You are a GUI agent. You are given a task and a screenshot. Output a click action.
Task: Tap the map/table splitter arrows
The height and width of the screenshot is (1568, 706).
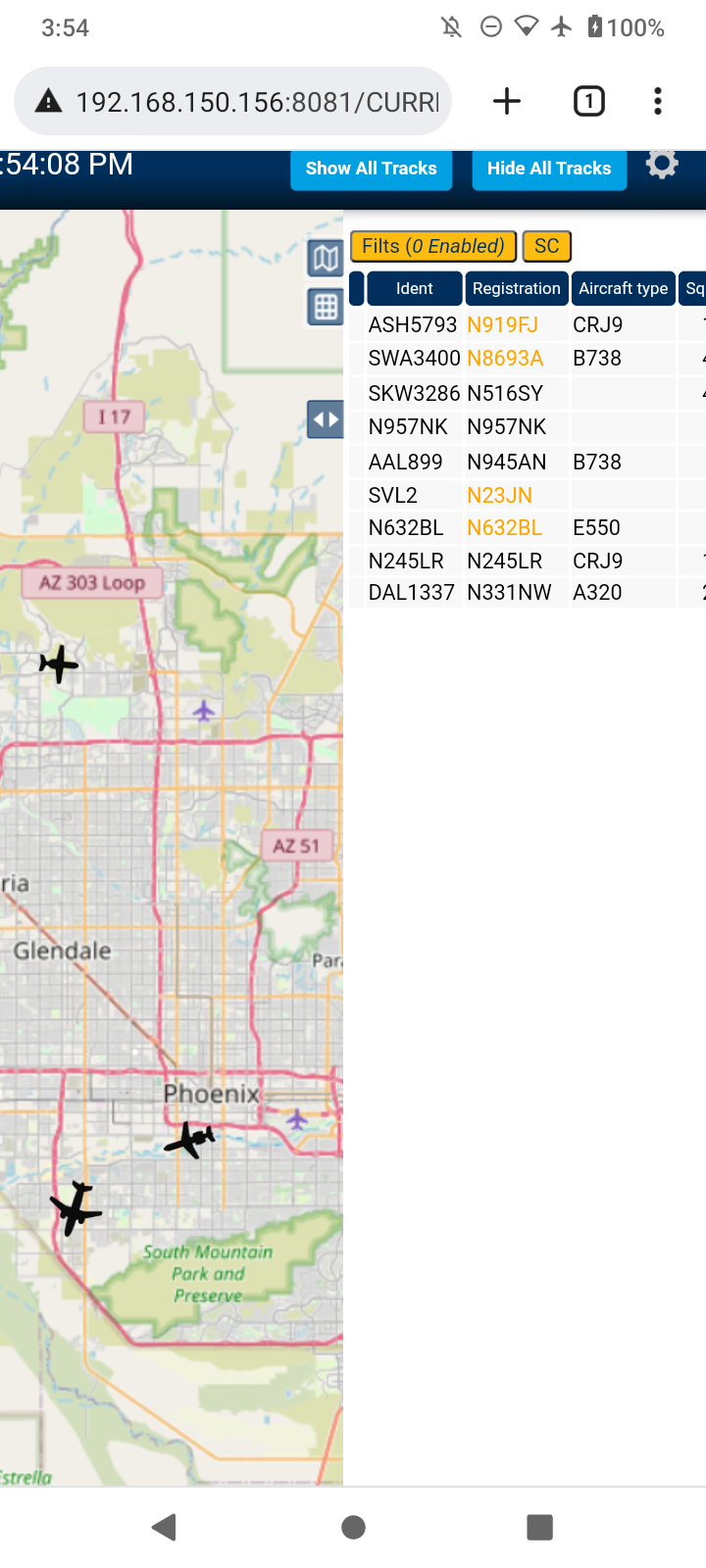(x=326, y=420)
